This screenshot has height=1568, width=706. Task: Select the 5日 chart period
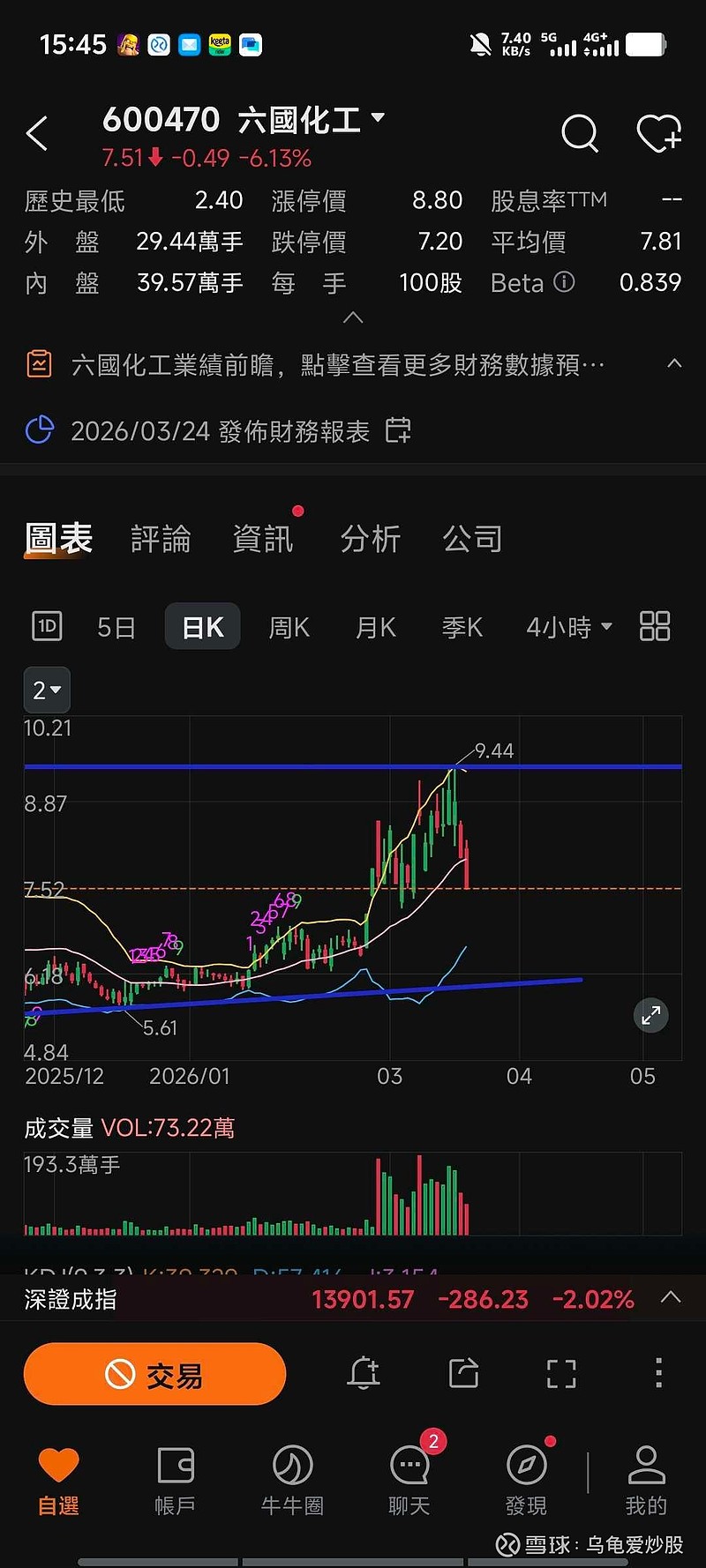[x=116, y=627]
